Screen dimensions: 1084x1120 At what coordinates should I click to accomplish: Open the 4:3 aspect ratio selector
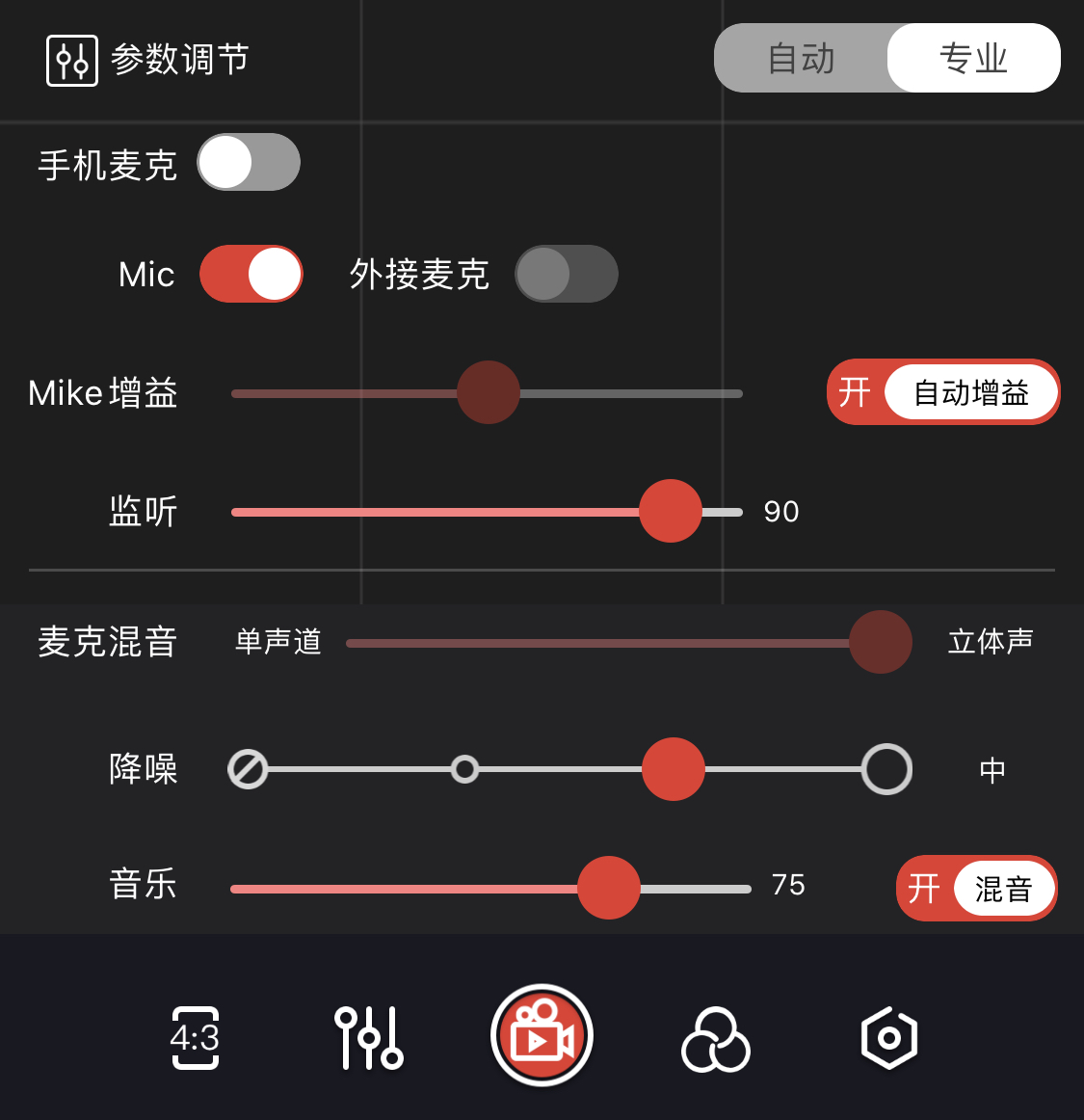click(x=194, y=1036)
